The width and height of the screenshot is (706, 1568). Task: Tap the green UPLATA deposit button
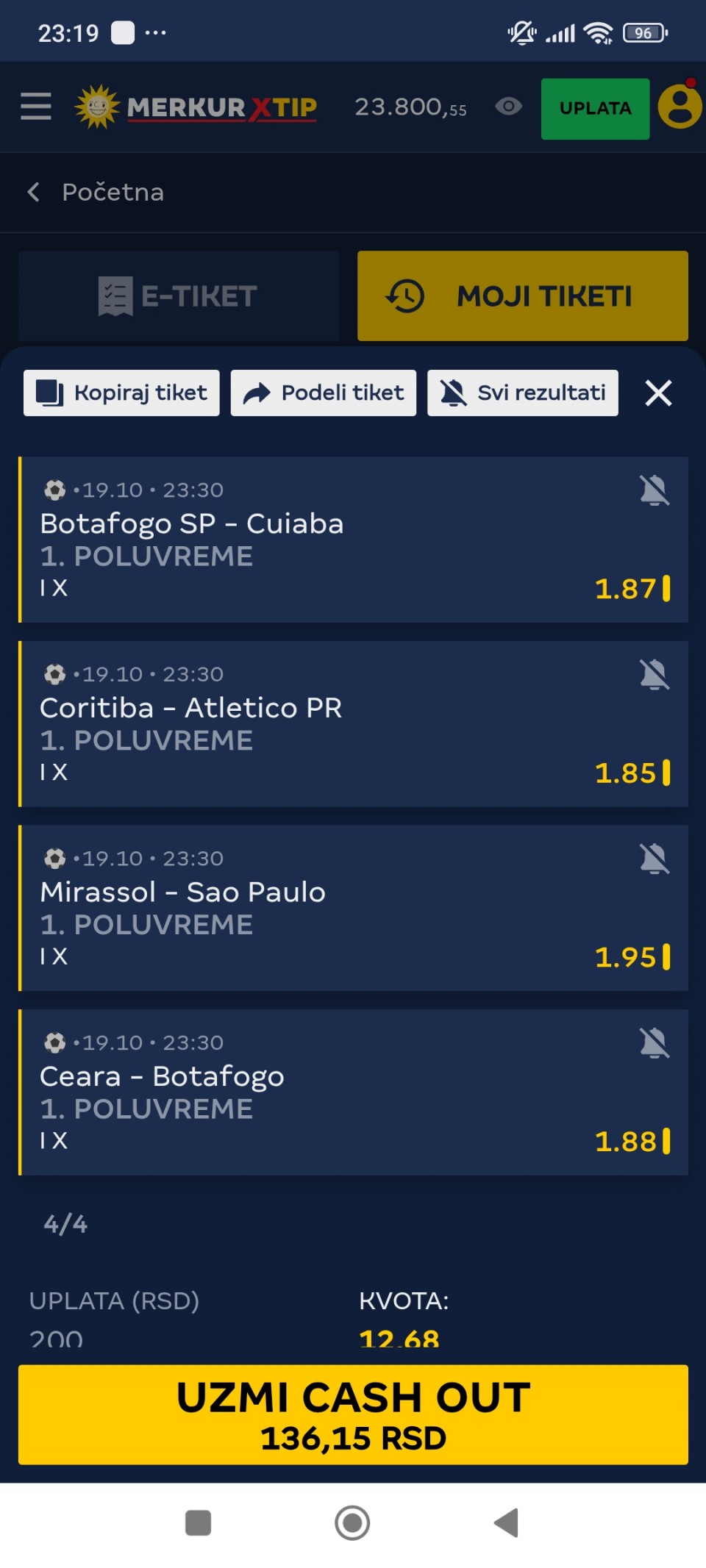click(x=595, y=109)
